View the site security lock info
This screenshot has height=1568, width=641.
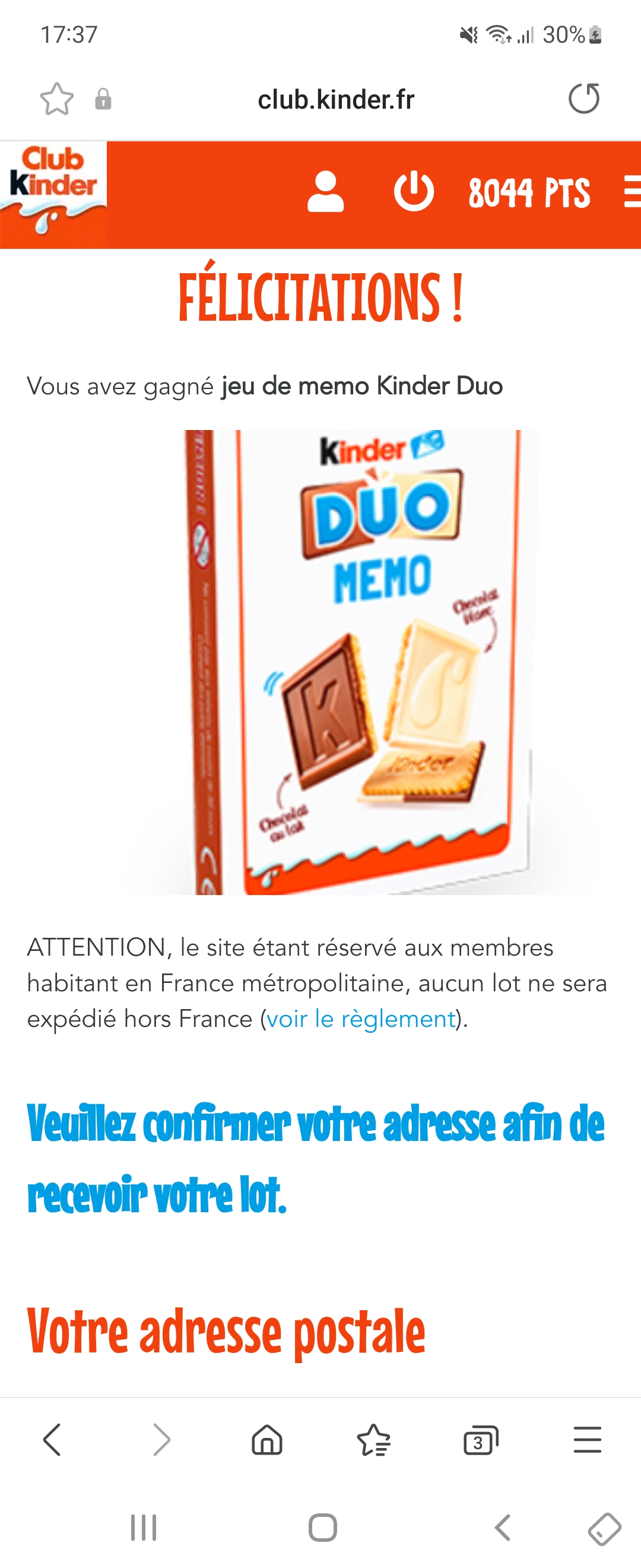click(x=103, y=99)
